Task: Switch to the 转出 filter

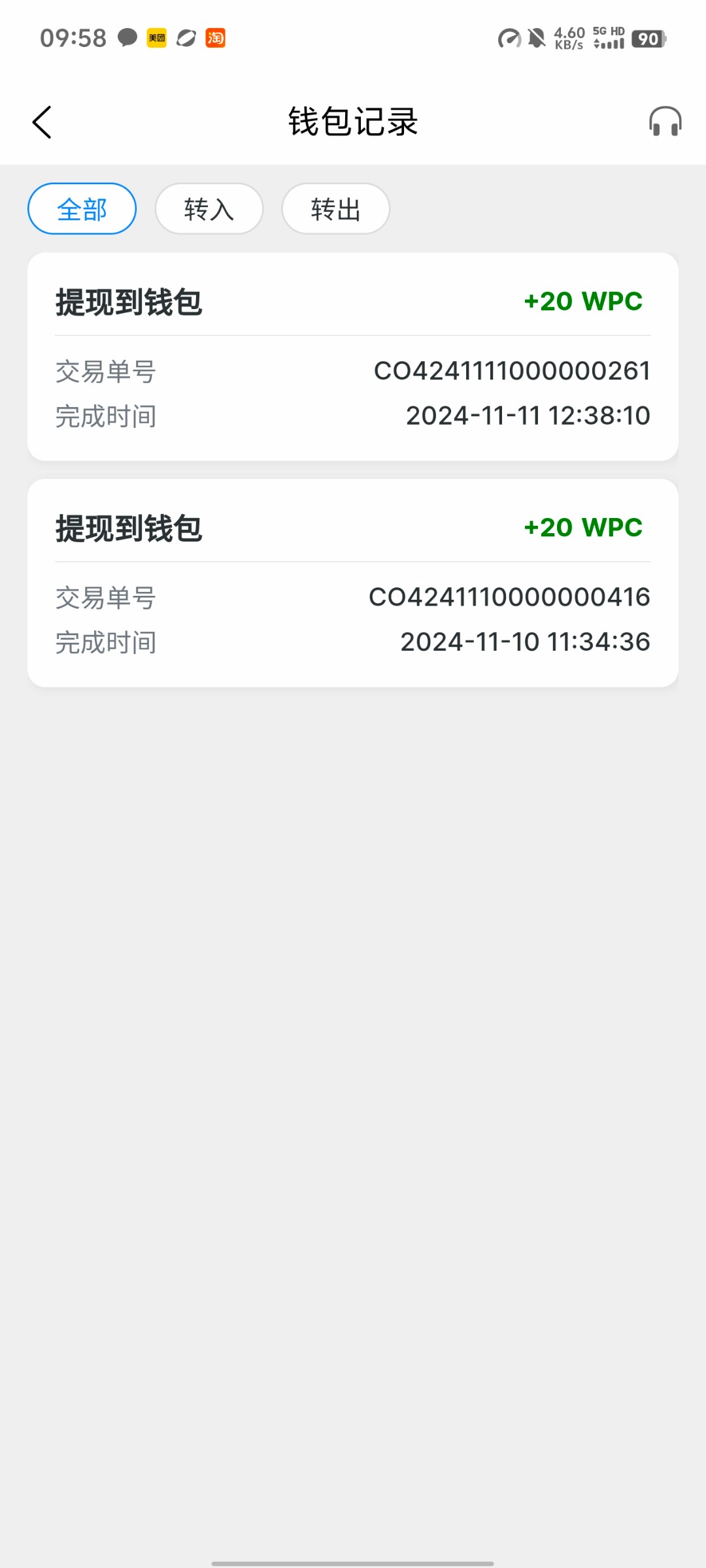Action: coord(335,209)
